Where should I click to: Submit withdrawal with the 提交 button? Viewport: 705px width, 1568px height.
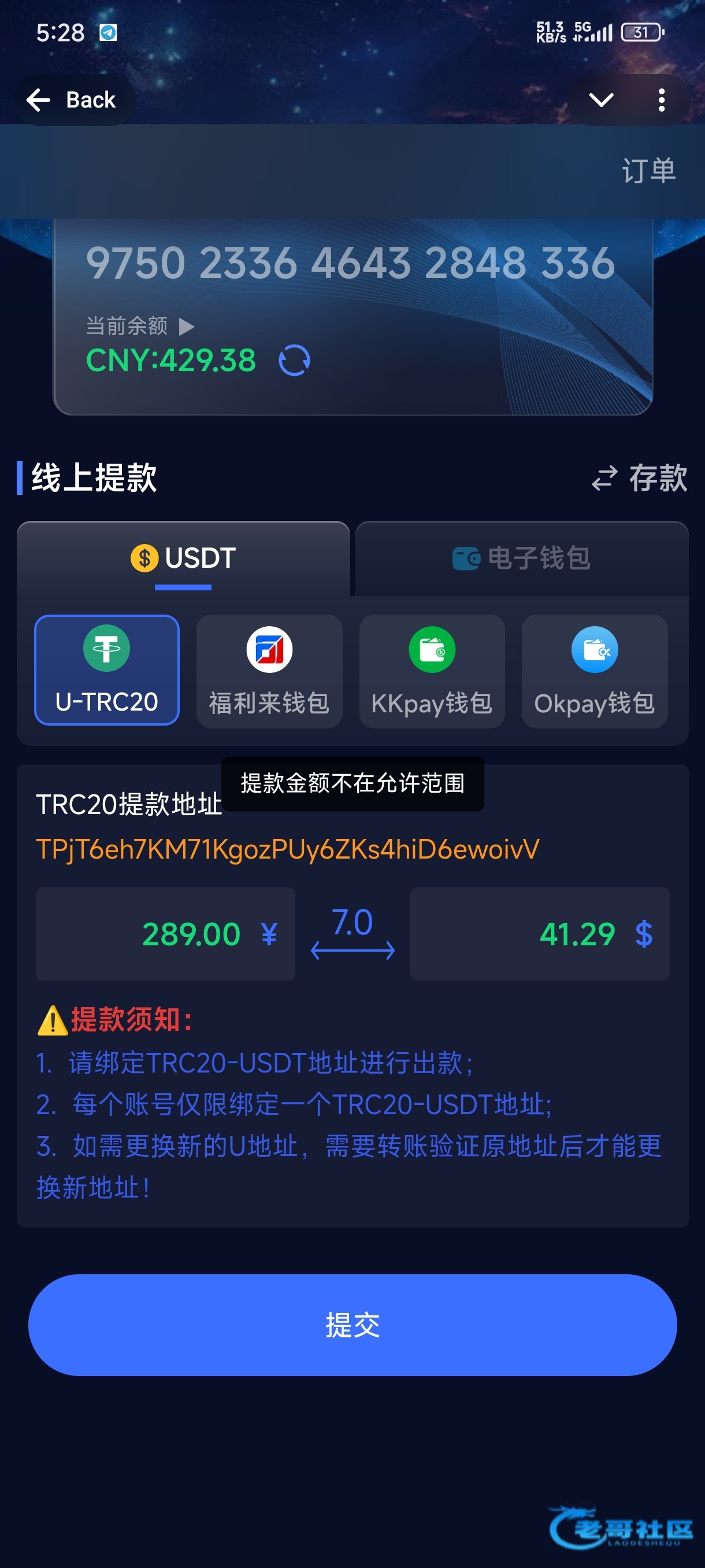click(352, 1325)
